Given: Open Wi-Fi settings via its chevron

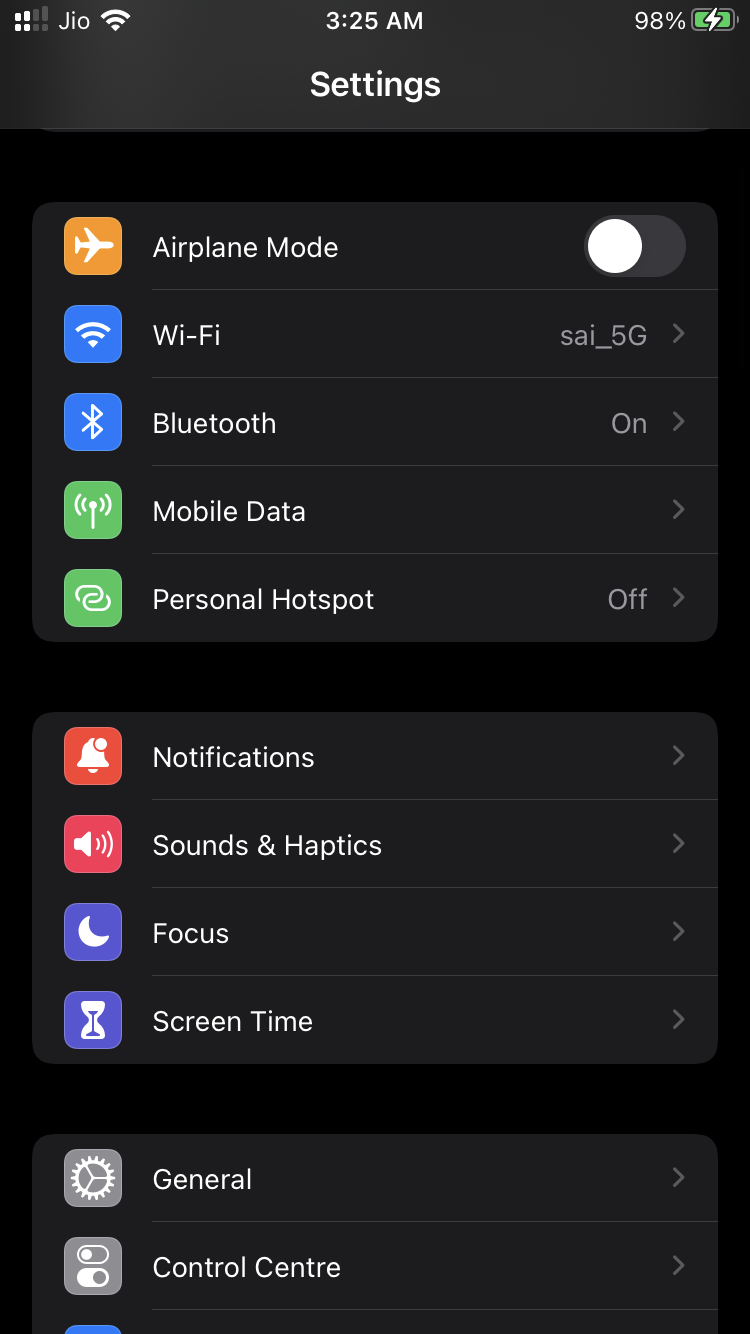Looking at the screenshot, I should (679, 334).
